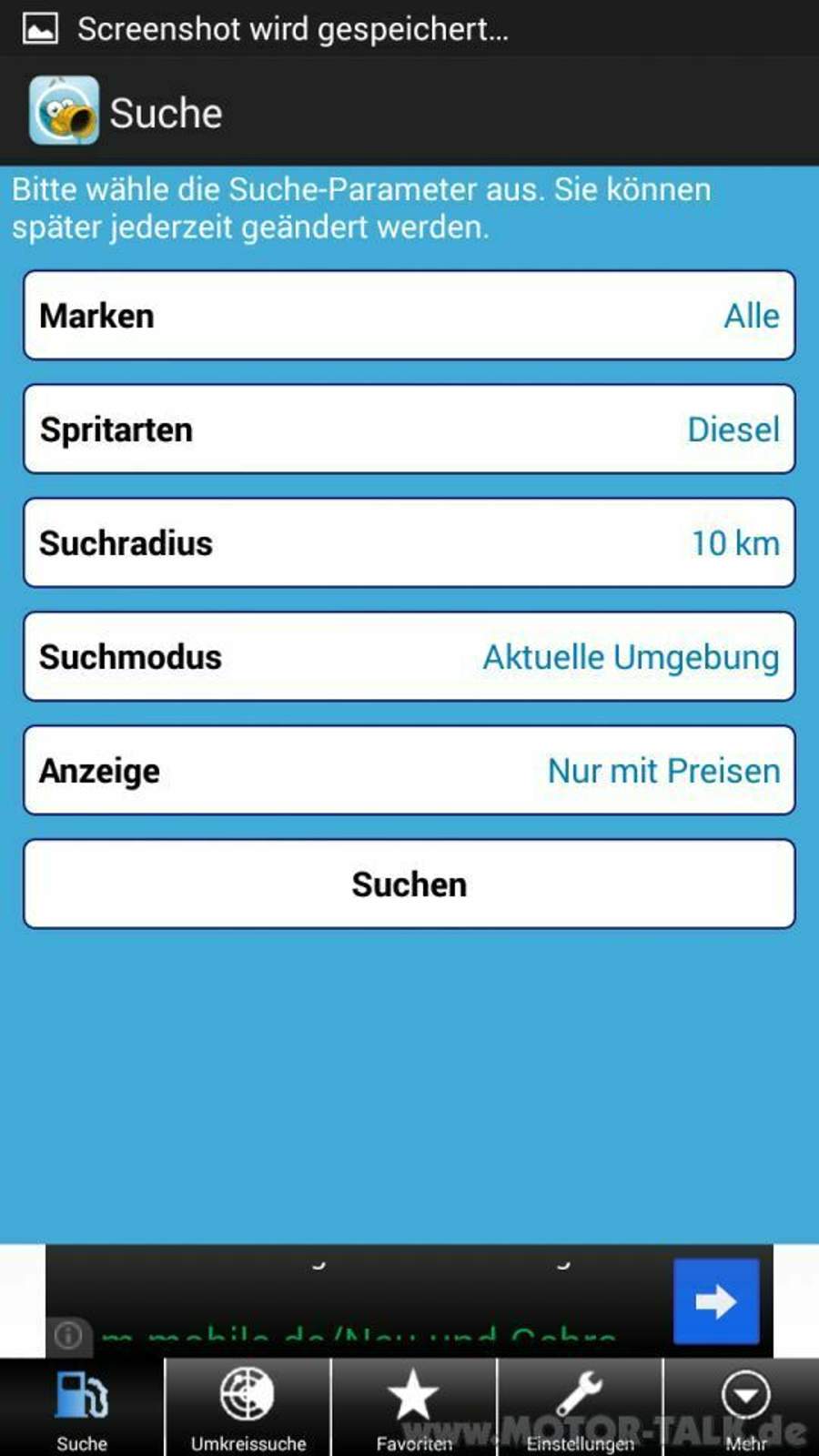Select the Suche tab
The image size is (819, 1456).
click(82, 1408)
